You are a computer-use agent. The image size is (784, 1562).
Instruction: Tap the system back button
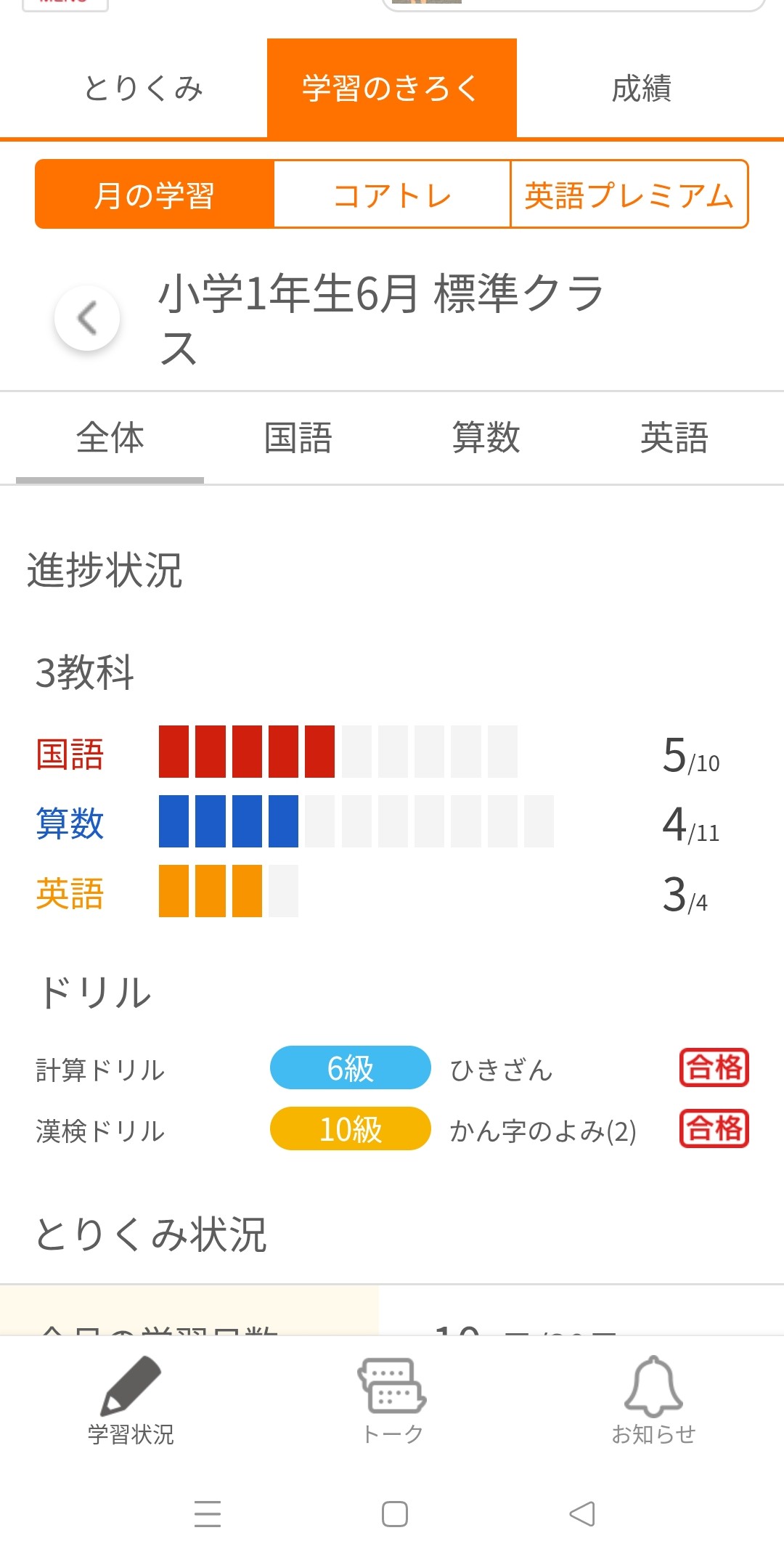coord(581,1514)
